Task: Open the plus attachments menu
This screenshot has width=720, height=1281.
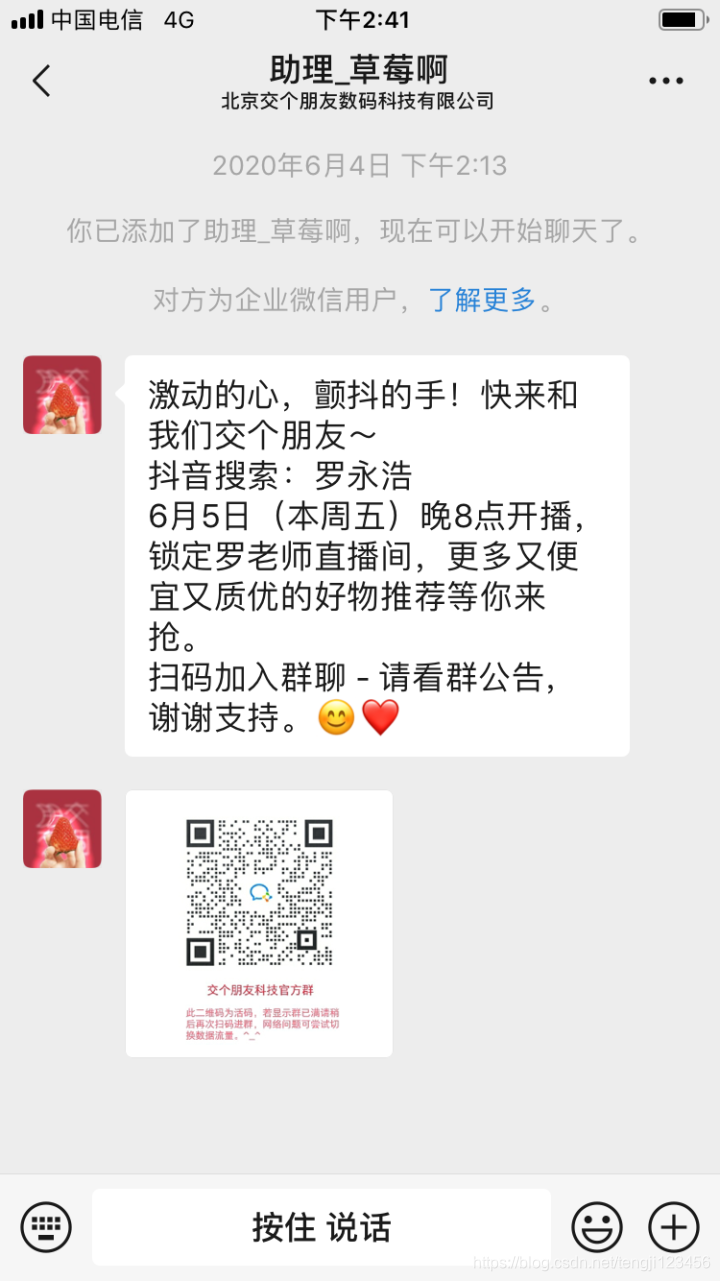Action: click(673, 1227)
